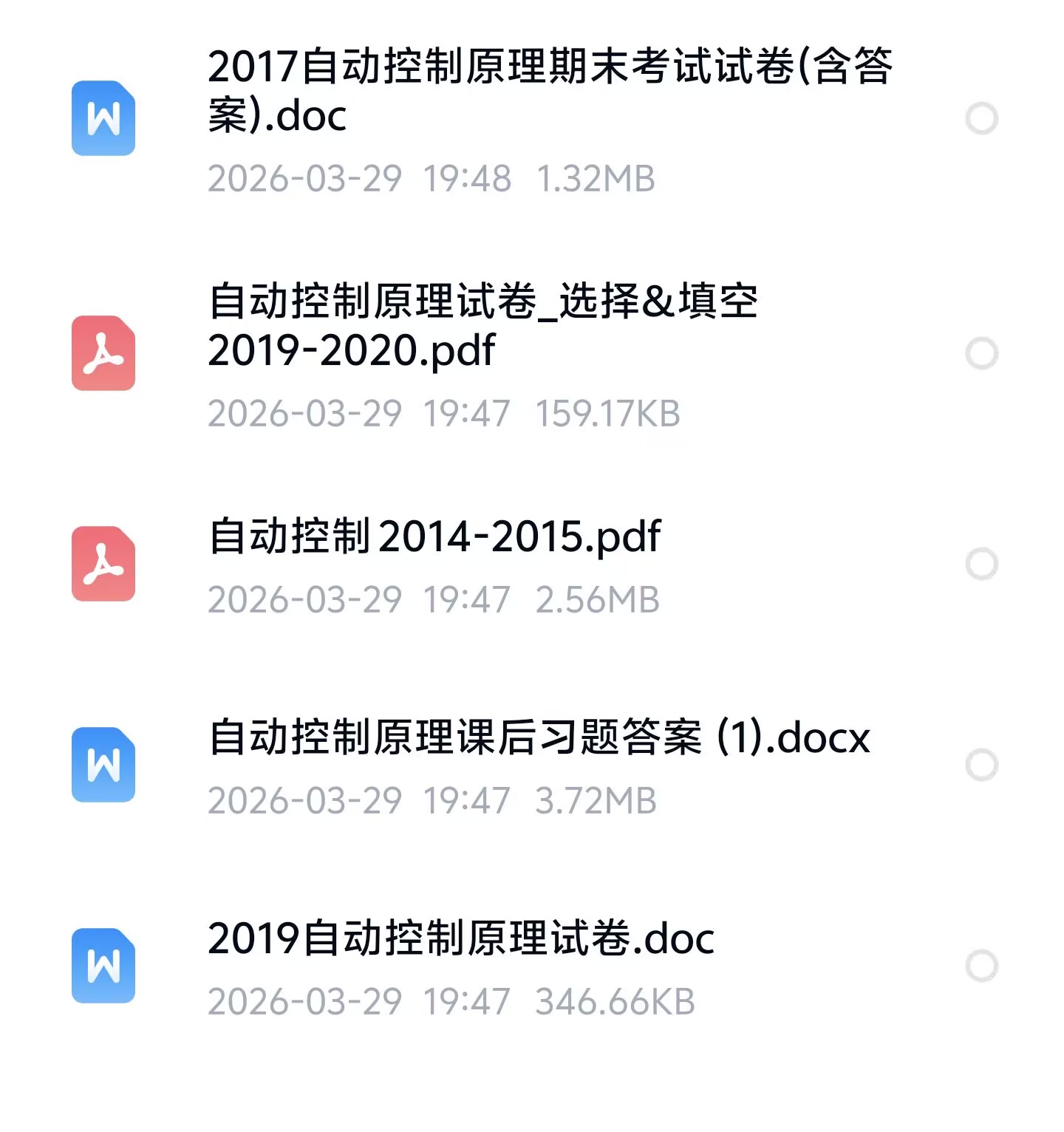Screen dimensions: 1064x1132
Task: Select the checkbox for 自动控制 2014-2015.pdf
Action: pos(982,564)
